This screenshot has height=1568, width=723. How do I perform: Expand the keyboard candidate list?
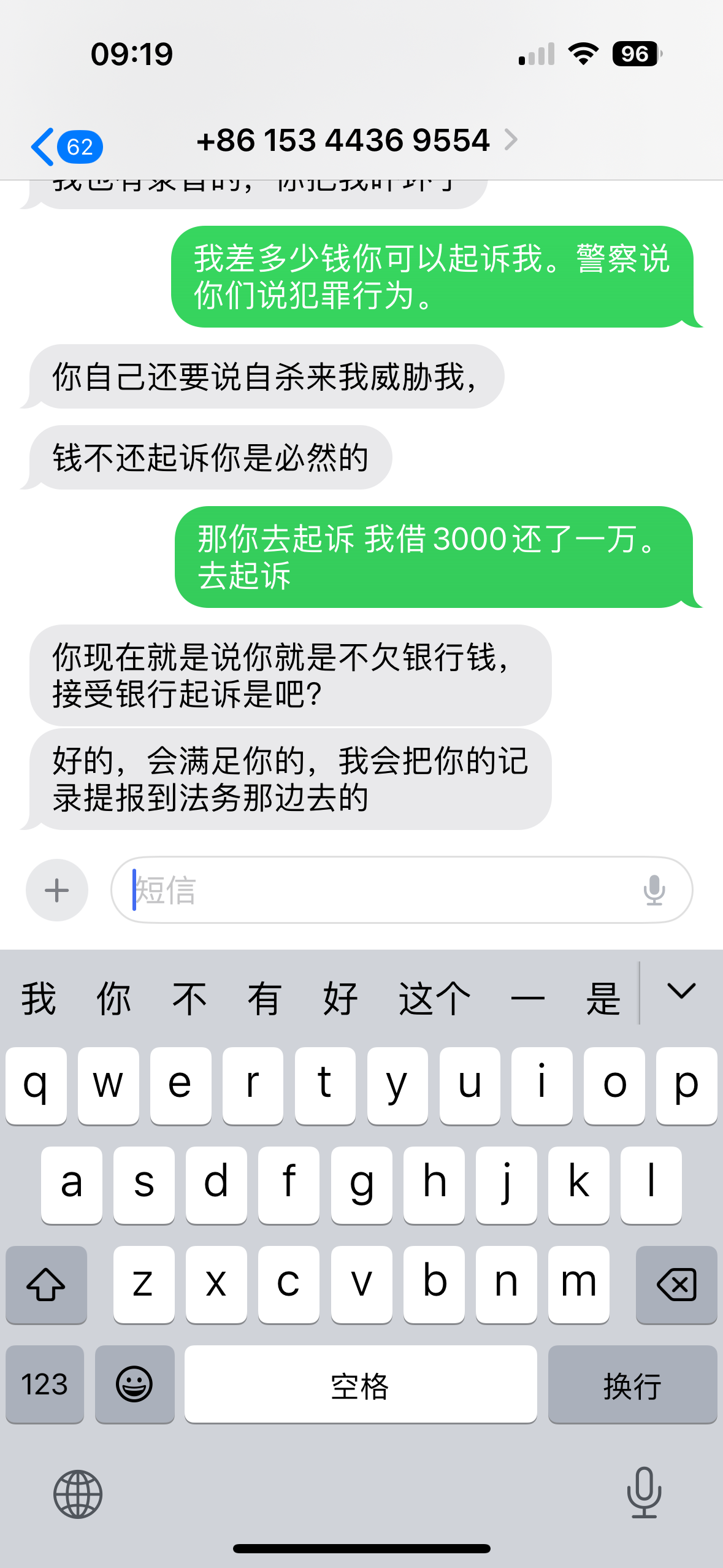coord(681,992)
